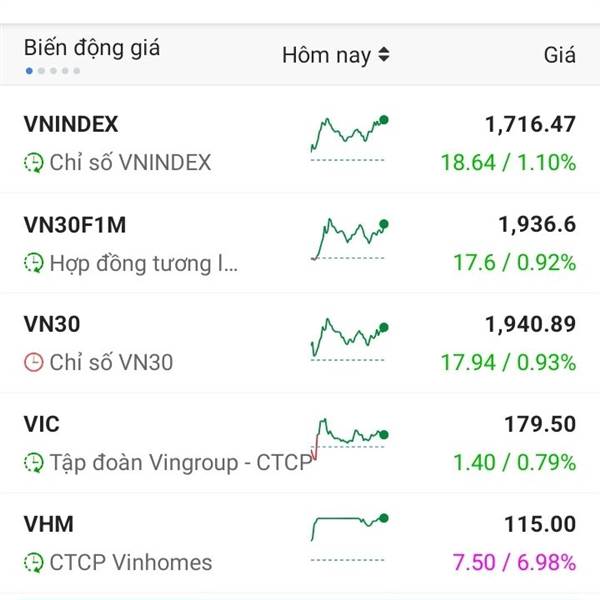This screenshot has height=600, width=600.
Task: Select the VN30 index row
Action: 299,342
